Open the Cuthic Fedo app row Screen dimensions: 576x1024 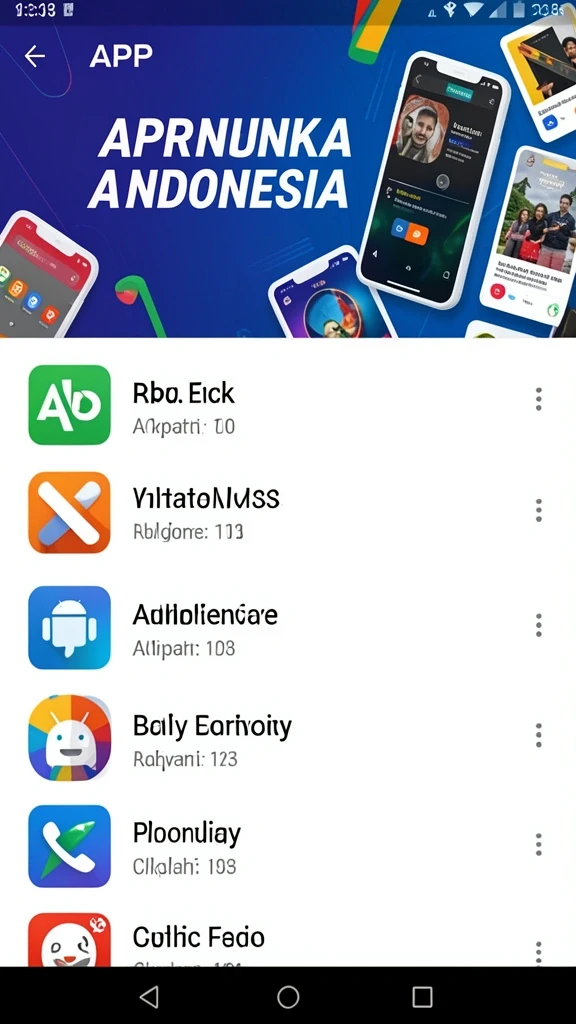(x=288, y=937)
